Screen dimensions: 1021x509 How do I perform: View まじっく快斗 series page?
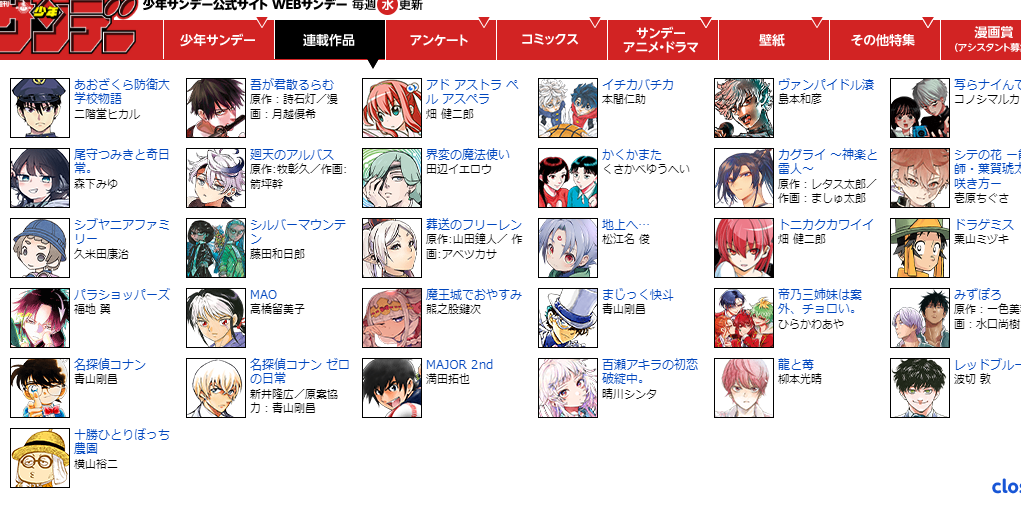[x=637, y=295]
